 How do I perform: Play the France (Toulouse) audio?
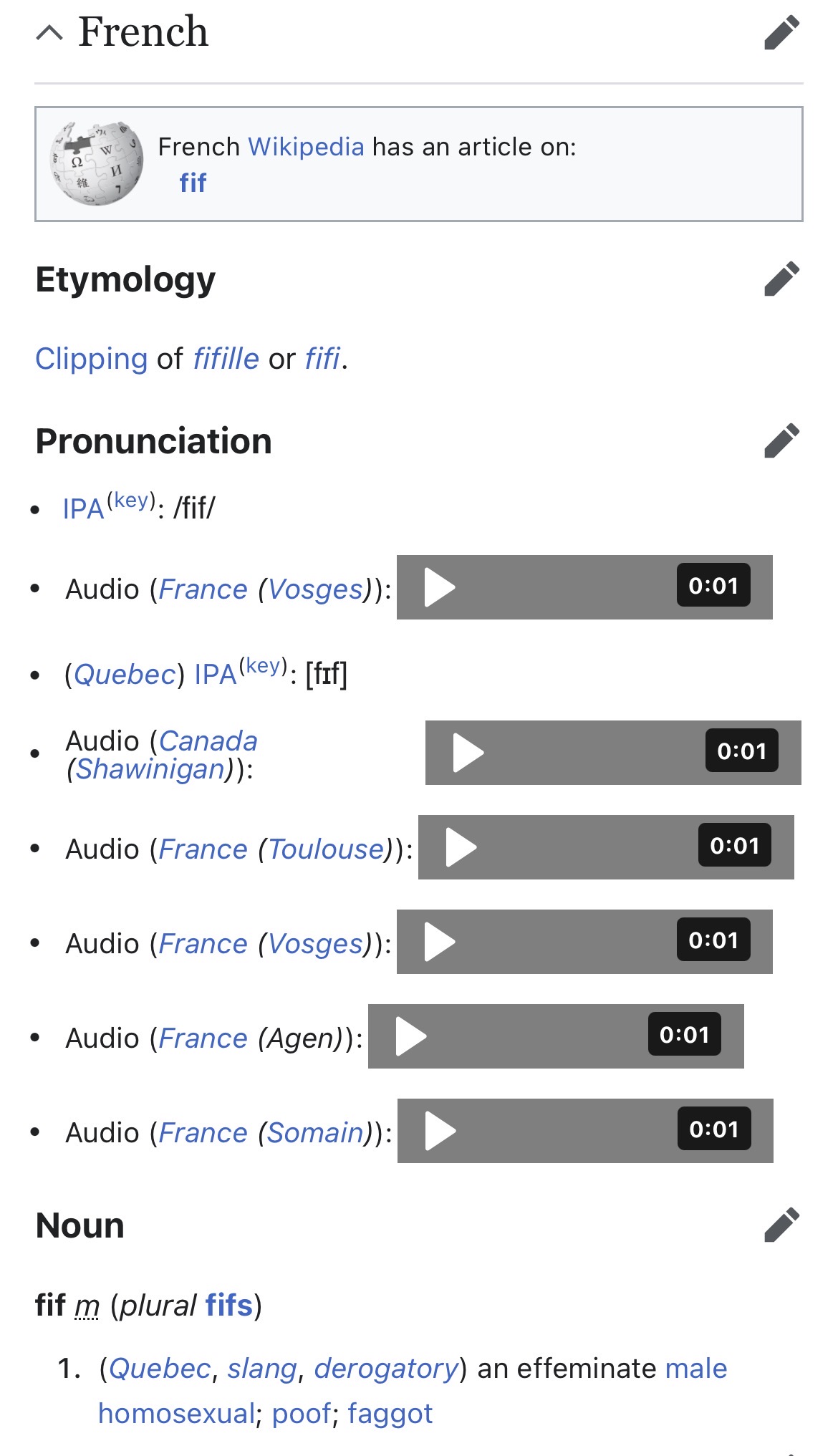(x=462, y=847)
